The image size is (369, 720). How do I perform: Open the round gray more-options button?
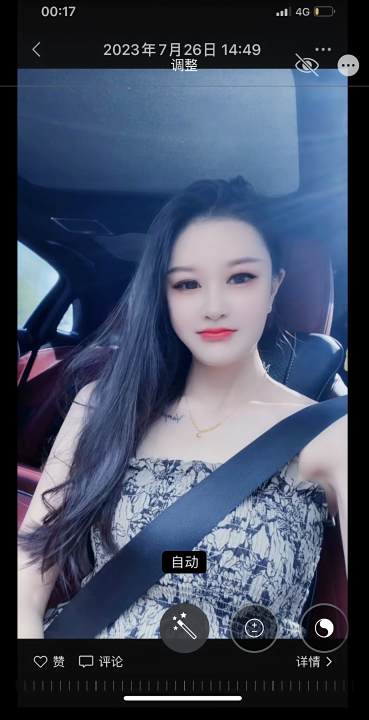(x=348, y=65)
